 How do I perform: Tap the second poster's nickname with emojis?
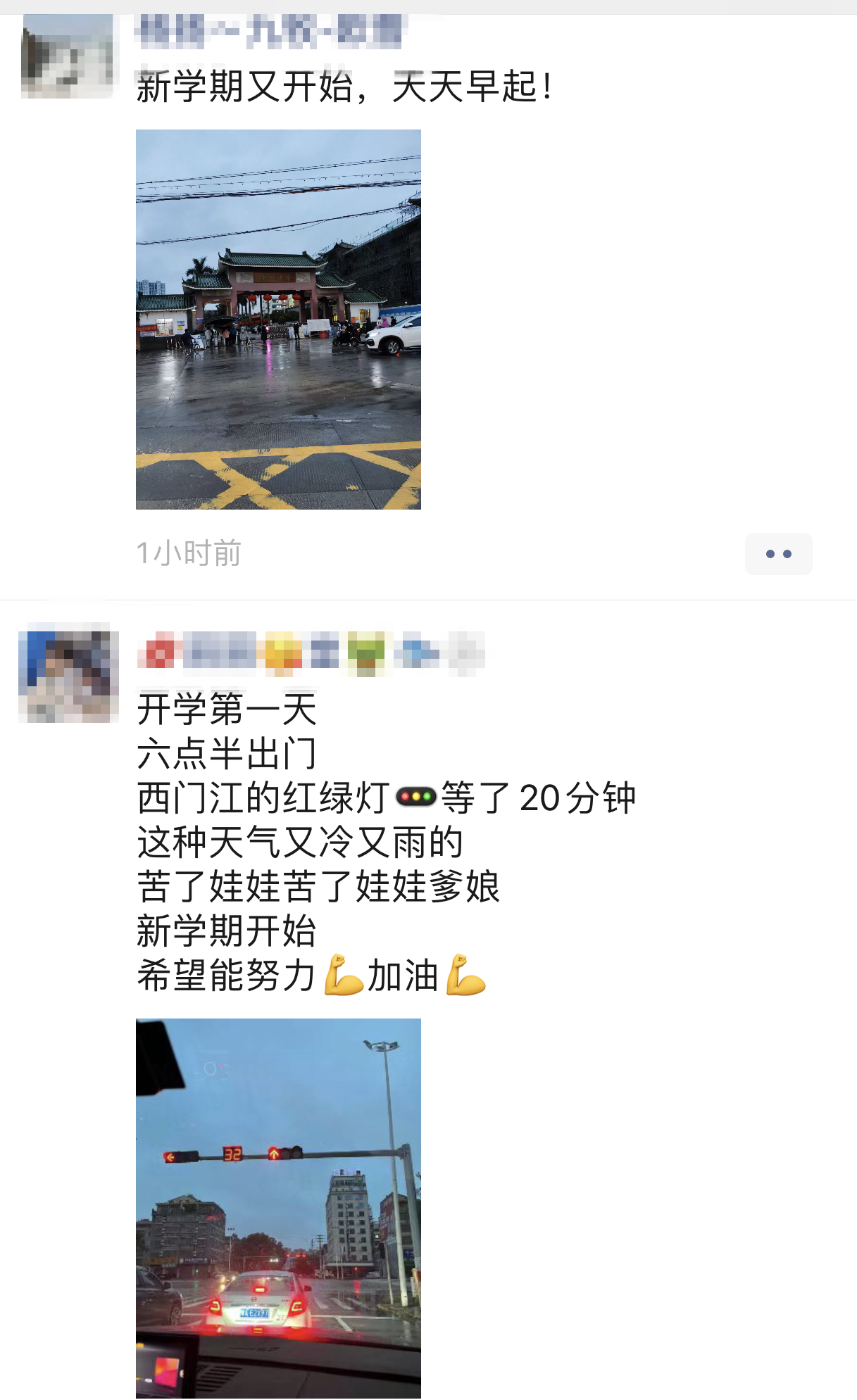click(311, 654)
